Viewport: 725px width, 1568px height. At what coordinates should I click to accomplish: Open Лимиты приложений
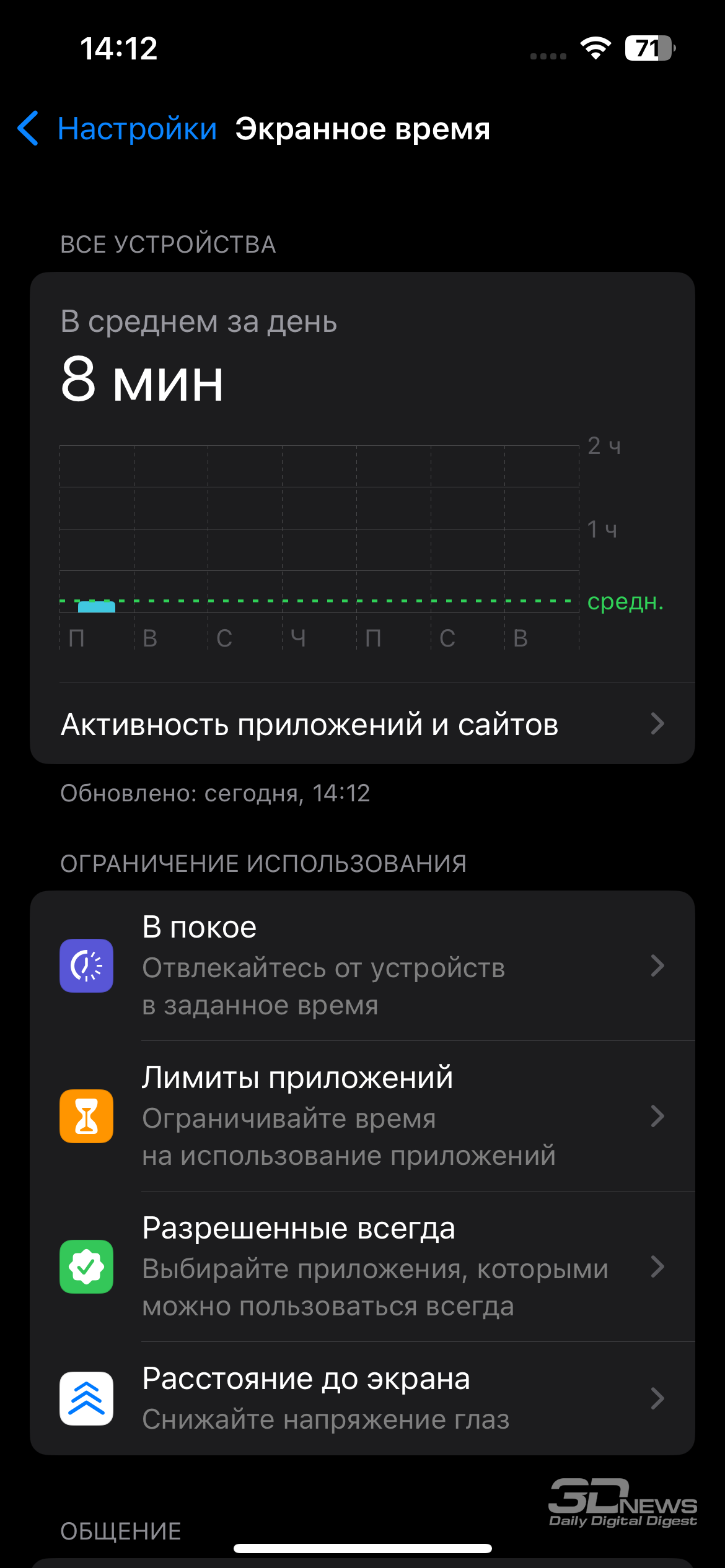coord(362,1116)
